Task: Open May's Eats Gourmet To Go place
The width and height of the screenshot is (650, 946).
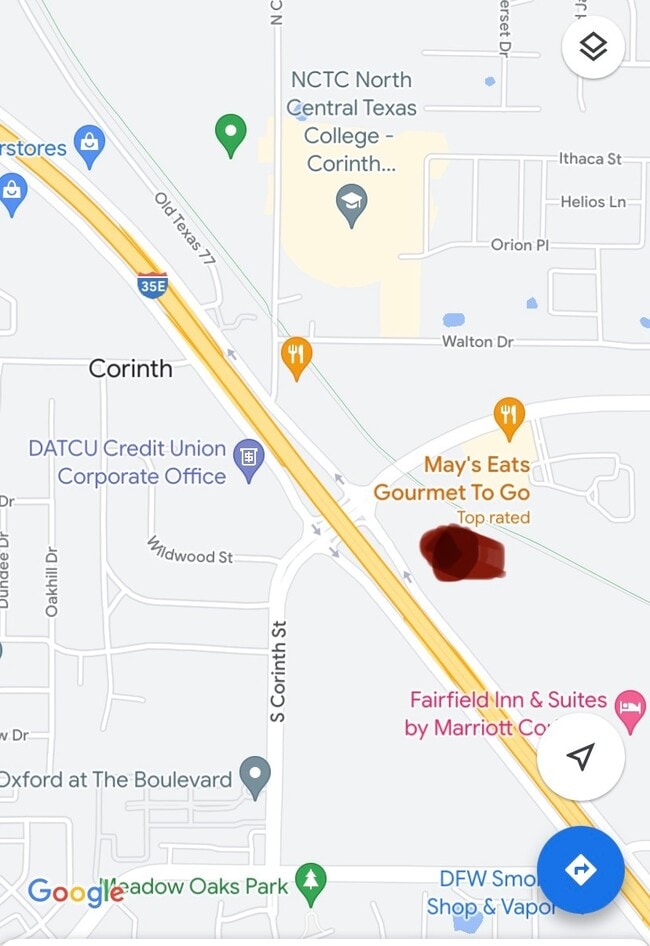Action: coord(509,416)
